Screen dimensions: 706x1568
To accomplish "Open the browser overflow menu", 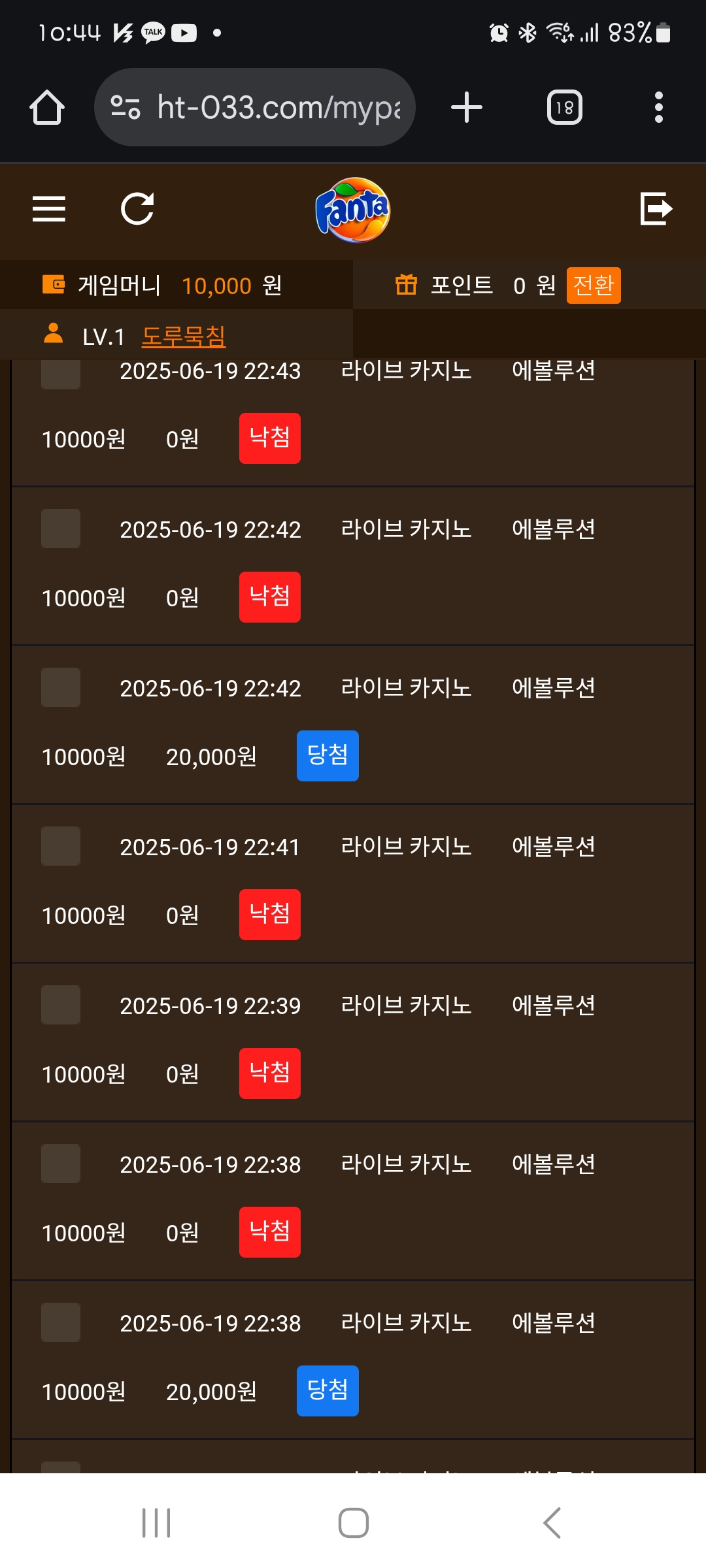I will pyautogui.click(x=659, y=107).
